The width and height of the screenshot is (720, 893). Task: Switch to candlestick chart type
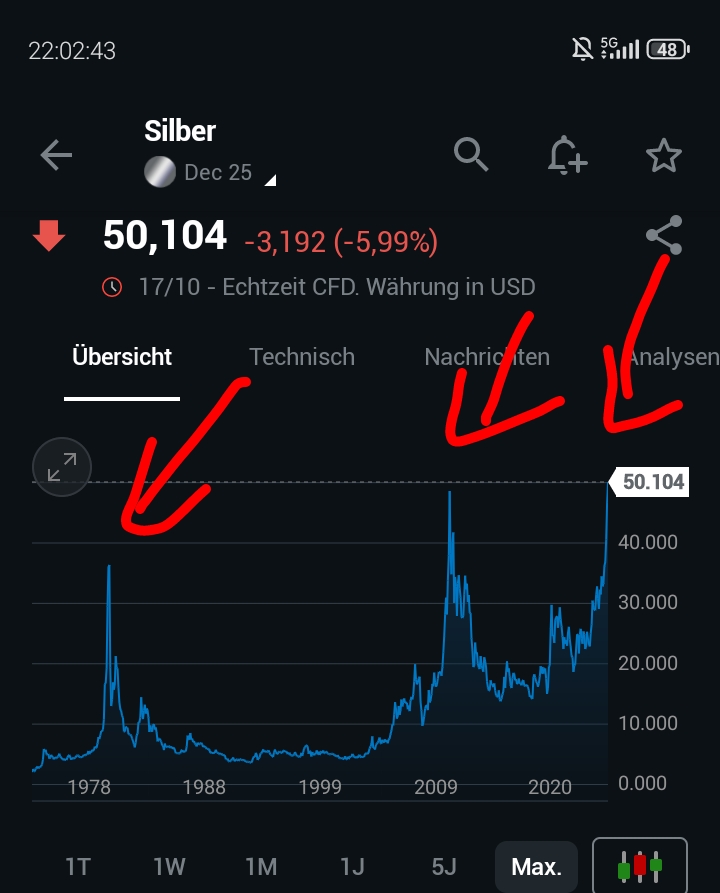[x=640, y=865]
